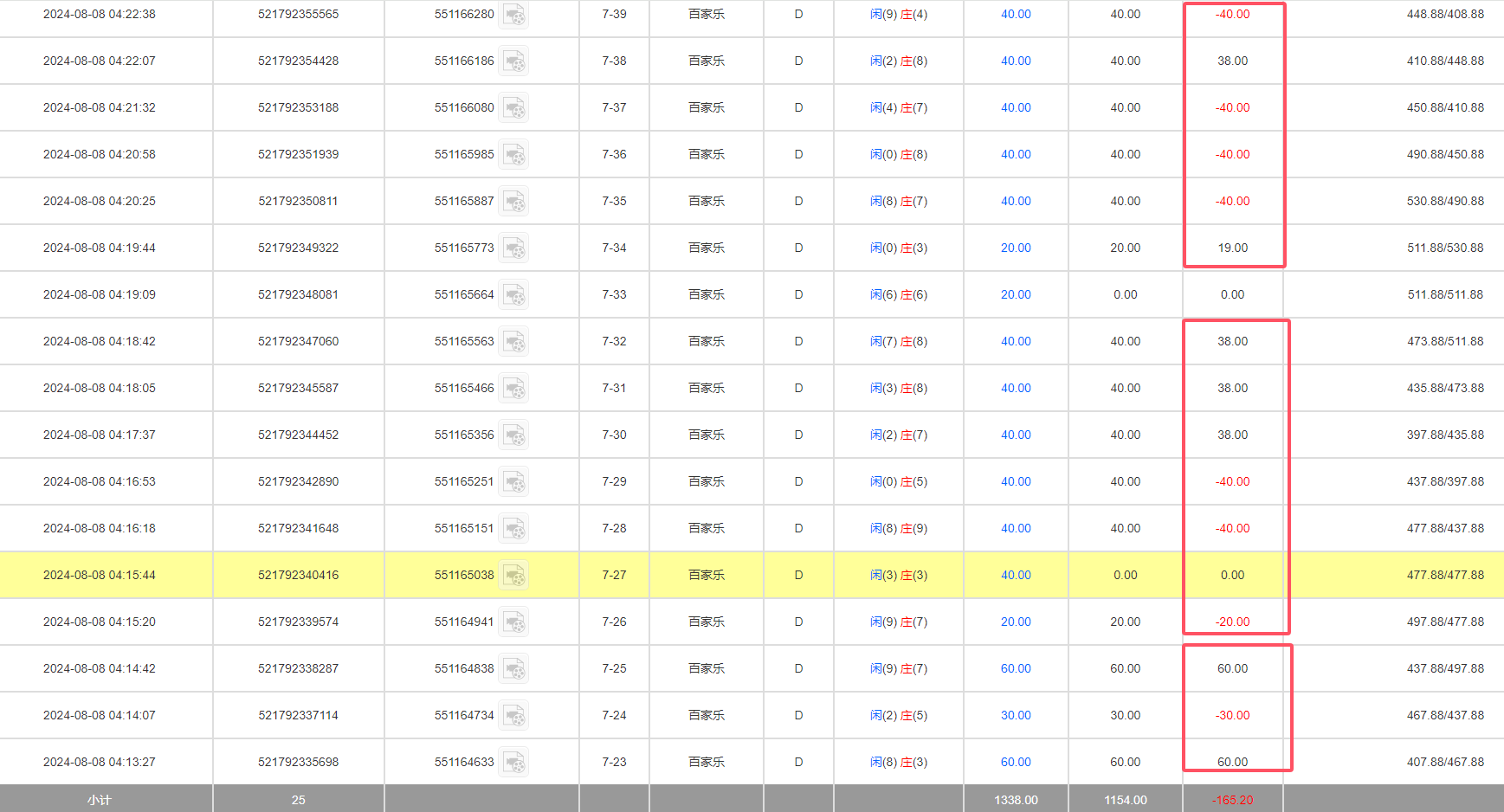Open replay icon in highlighted row 551165038
The height and width of the screenshot is (812, 1504).
513,576
